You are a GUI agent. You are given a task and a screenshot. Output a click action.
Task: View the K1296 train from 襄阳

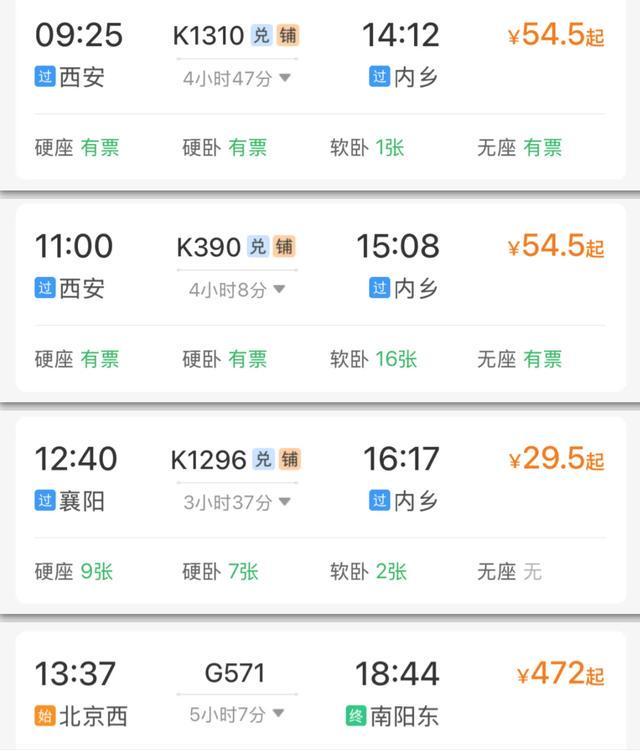click(208, 459)
